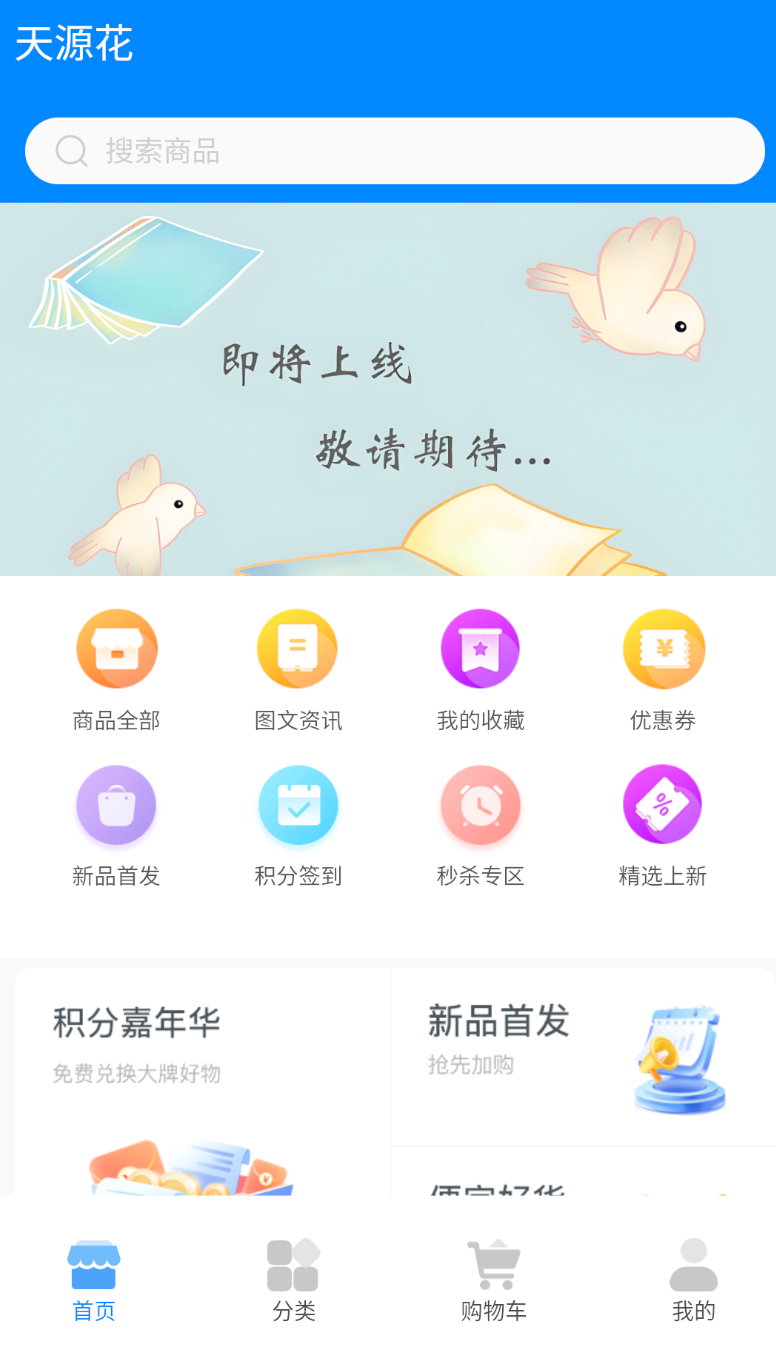Switch to the 分类 tab
This screenshot has width=776, height=1350.
point(294,1281)
